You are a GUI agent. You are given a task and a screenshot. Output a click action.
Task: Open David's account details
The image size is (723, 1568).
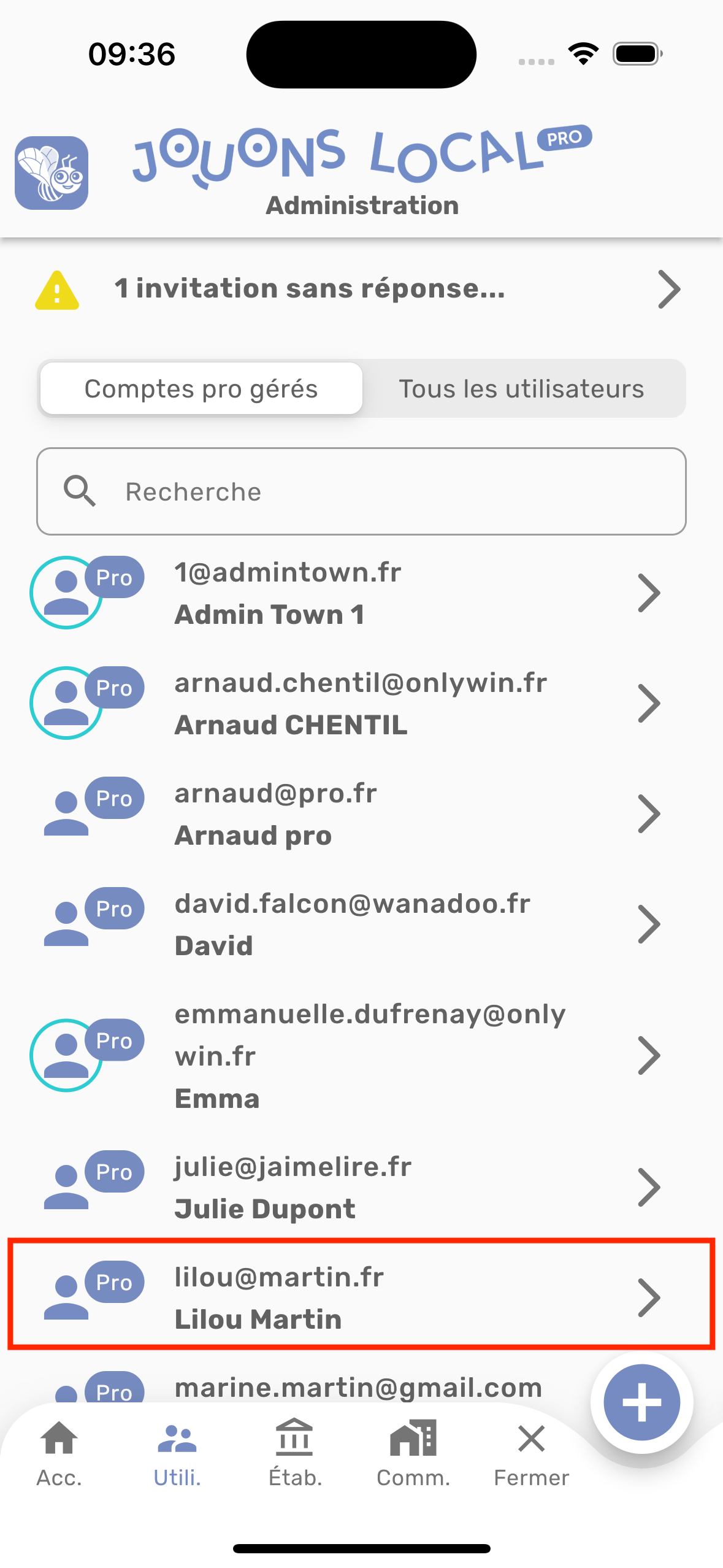[x=361, y=924]
